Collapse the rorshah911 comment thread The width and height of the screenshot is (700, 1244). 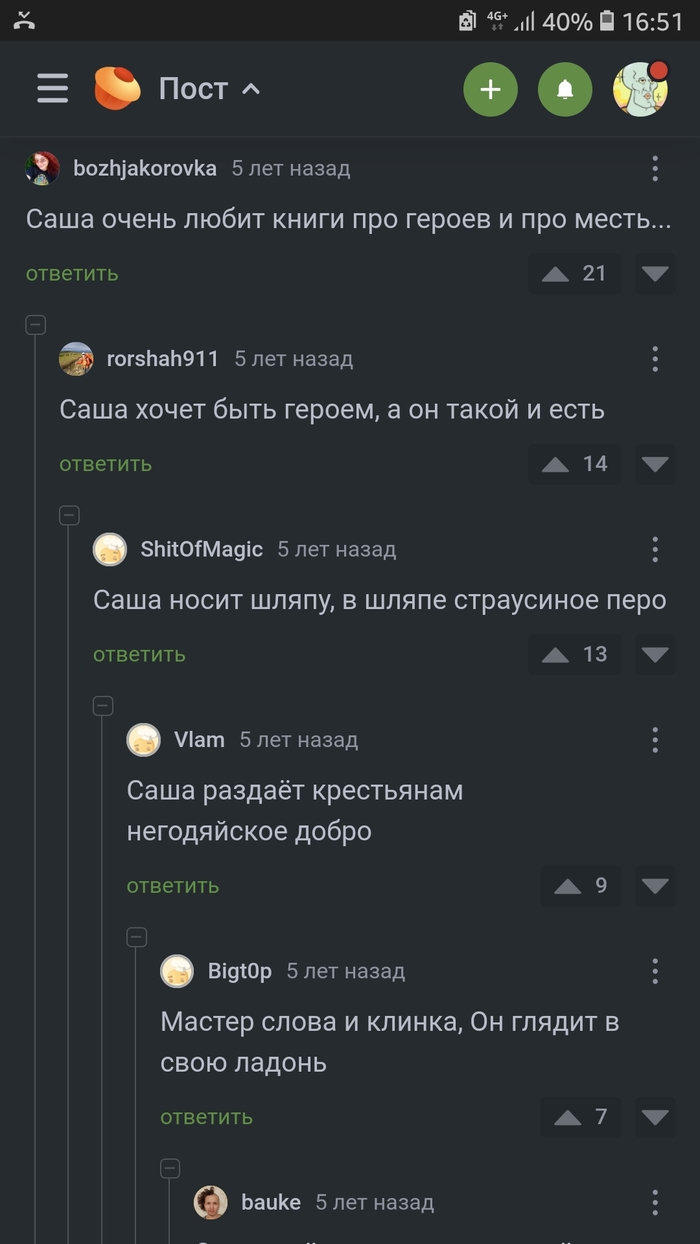point(35,325)
